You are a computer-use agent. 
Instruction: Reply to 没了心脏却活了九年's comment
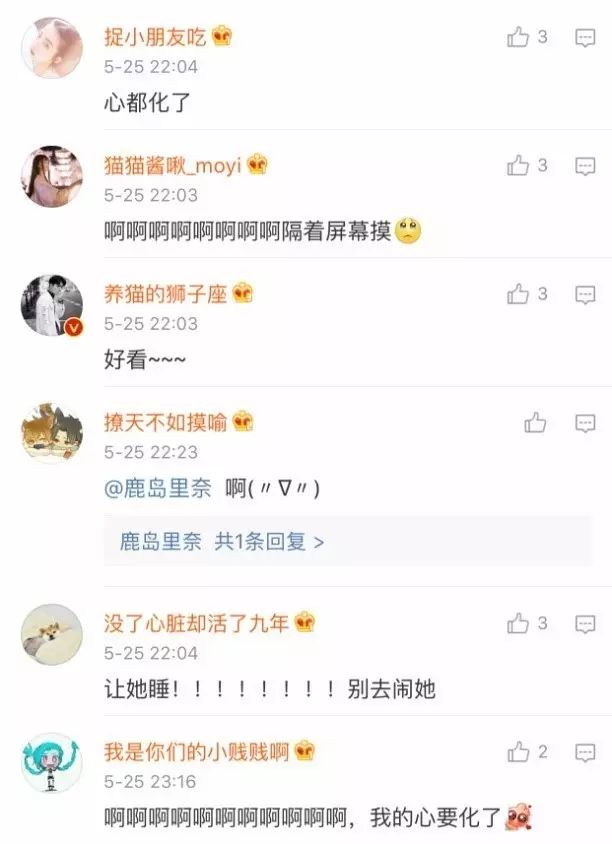585,624
